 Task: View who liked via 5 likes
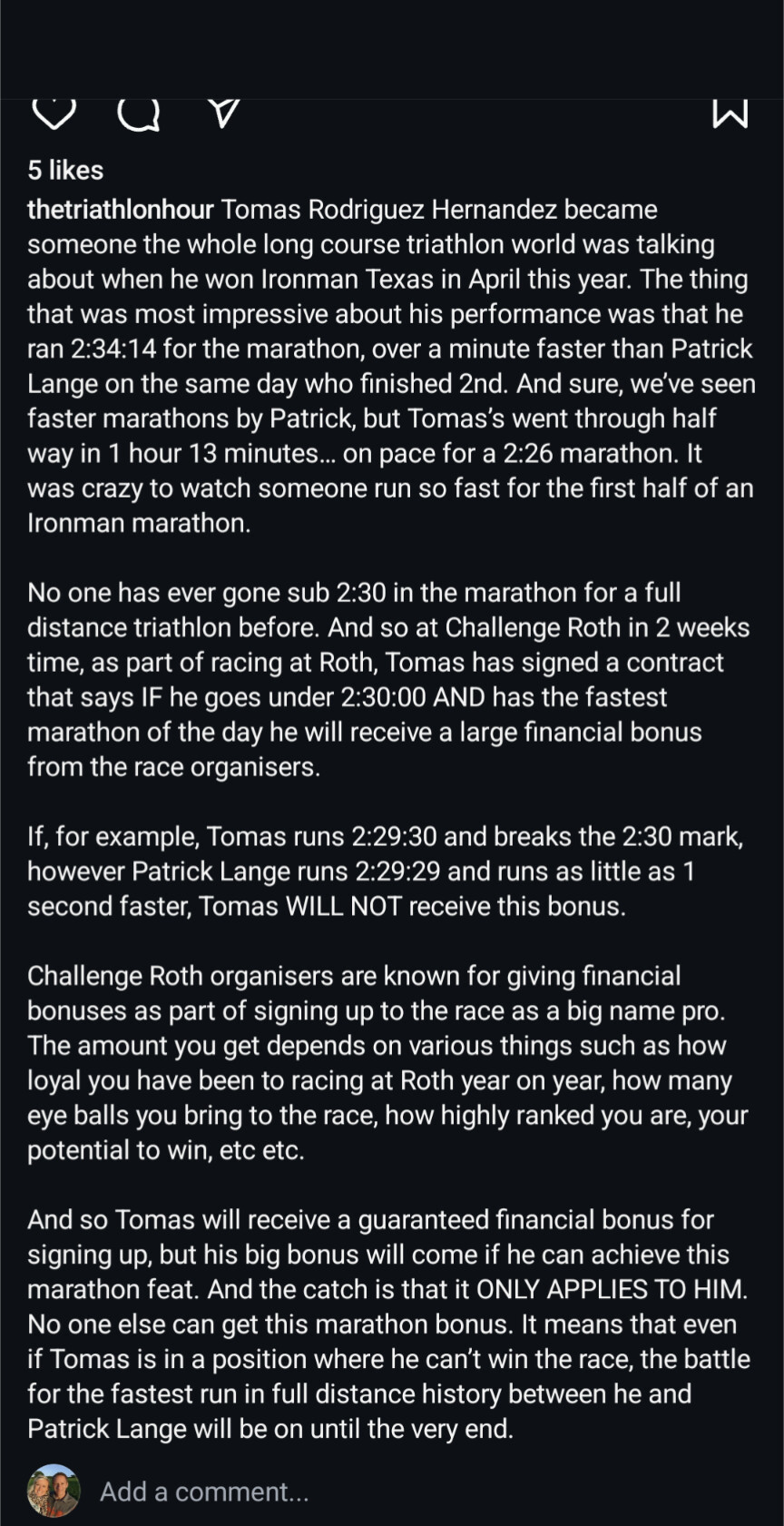pos(65,170)
